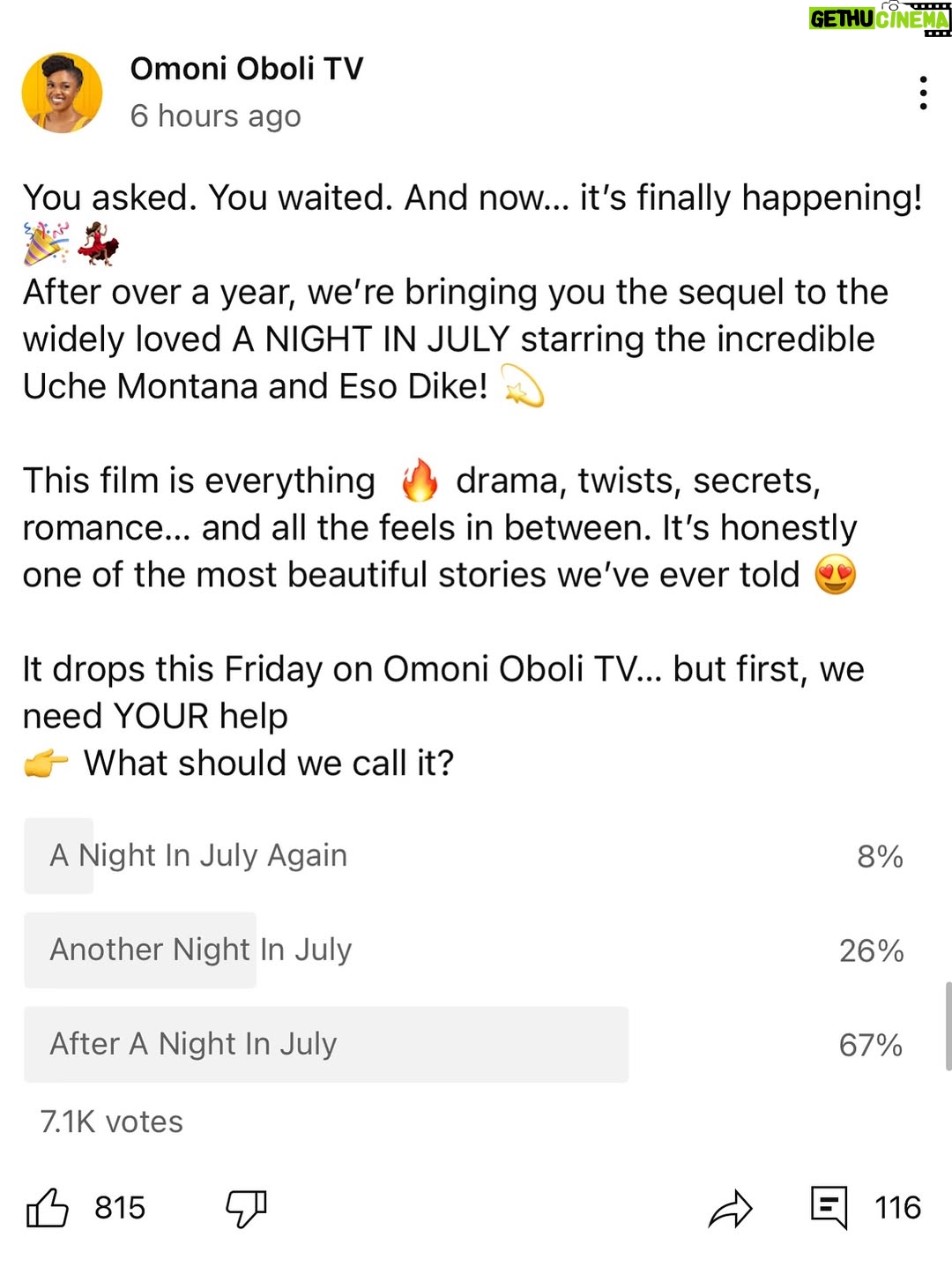Open the post's three-dot overflow menu
The image size is (952, 1267).
[x=922, y=93]
